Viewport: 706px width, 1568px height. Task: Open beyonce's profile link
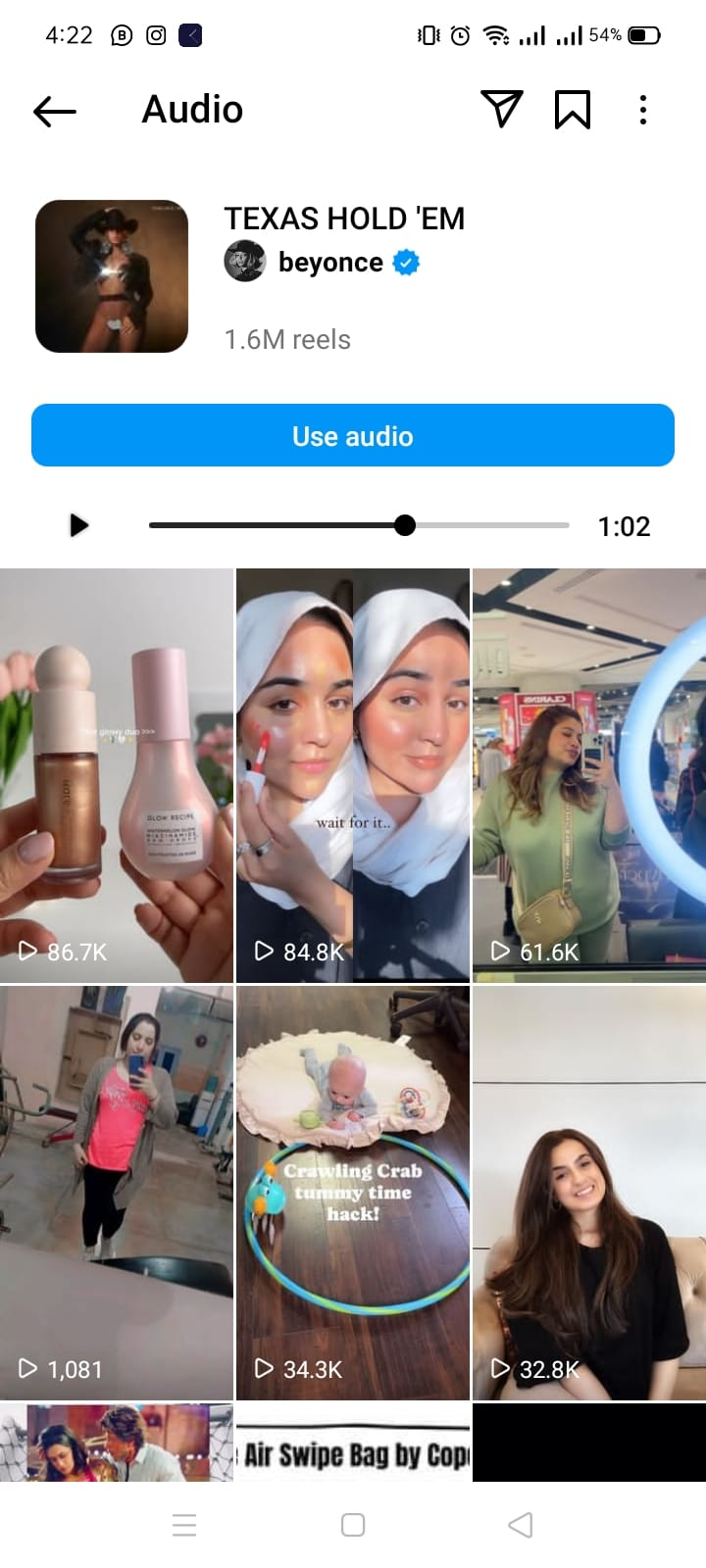tap(330, 263)
